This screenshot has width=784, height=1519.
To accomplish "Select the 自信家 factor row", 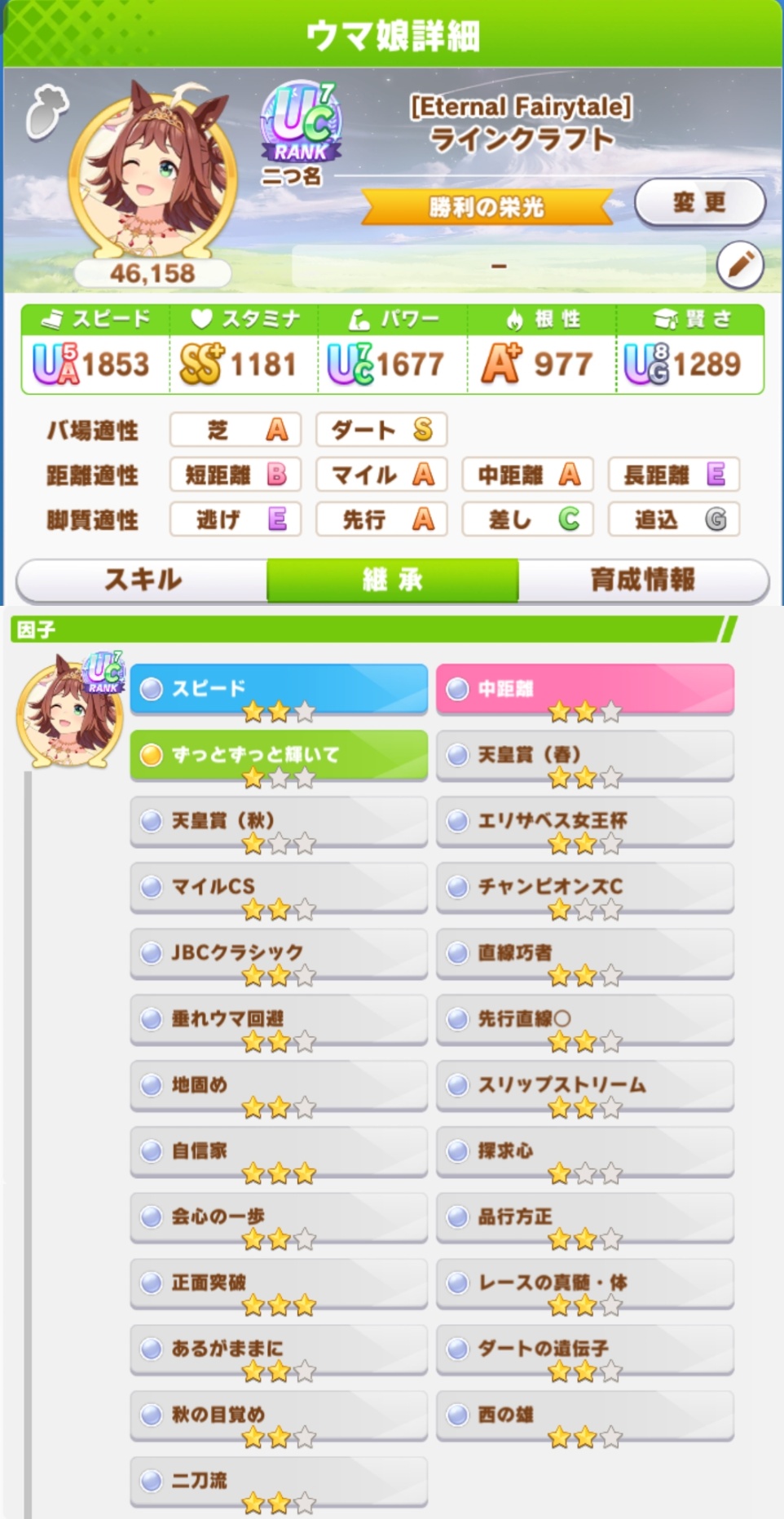I will point(279,1151).
